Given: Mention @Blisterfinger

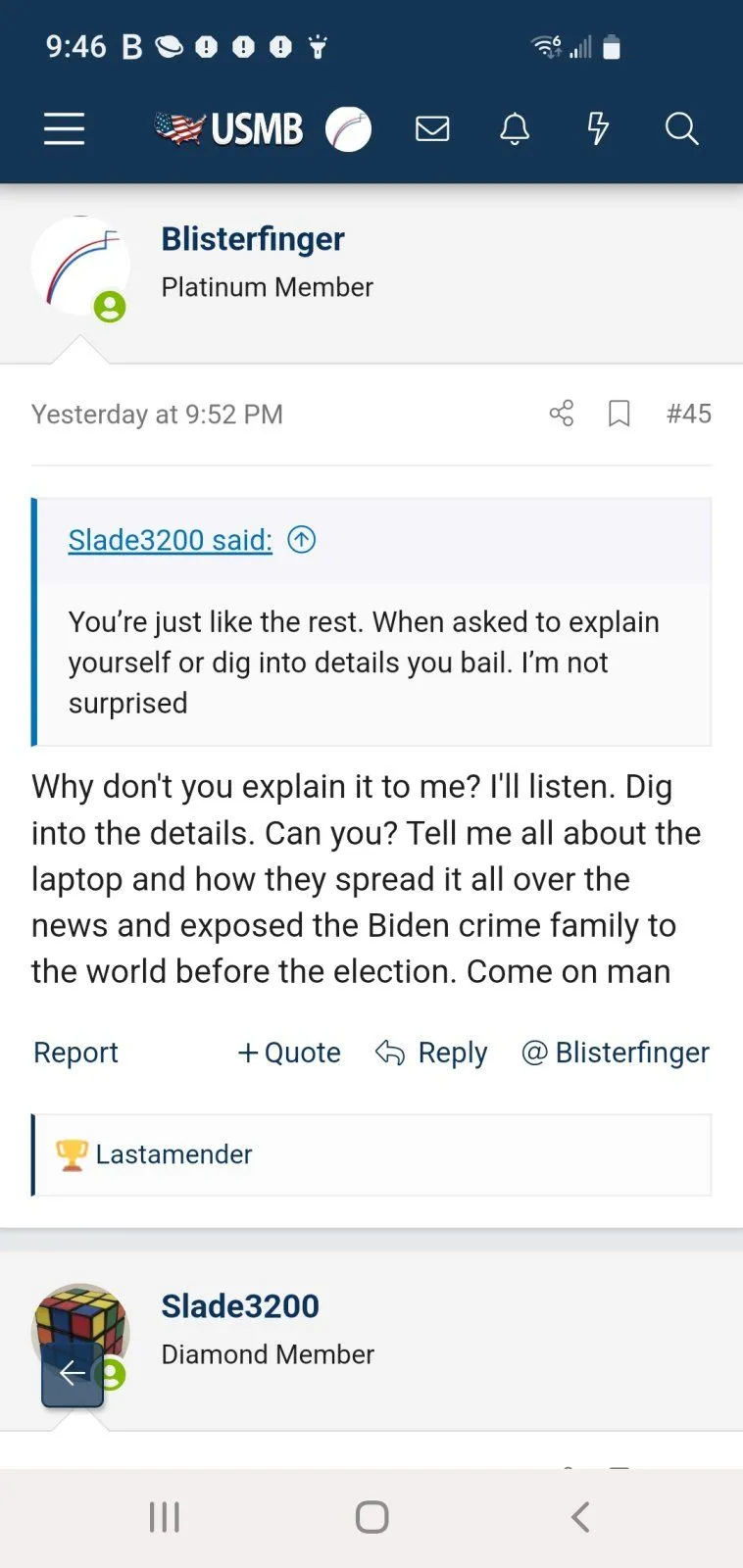Looking at the screenshot, I should (616, 1053).
